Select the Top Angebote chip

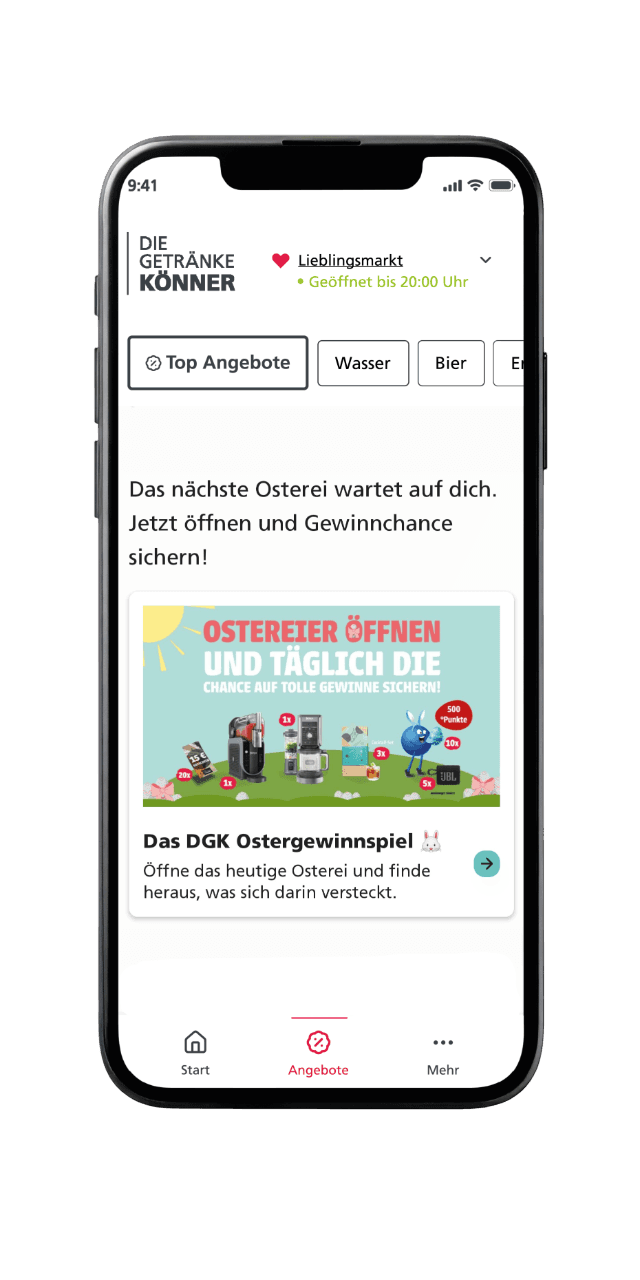[x=217, y=363]
